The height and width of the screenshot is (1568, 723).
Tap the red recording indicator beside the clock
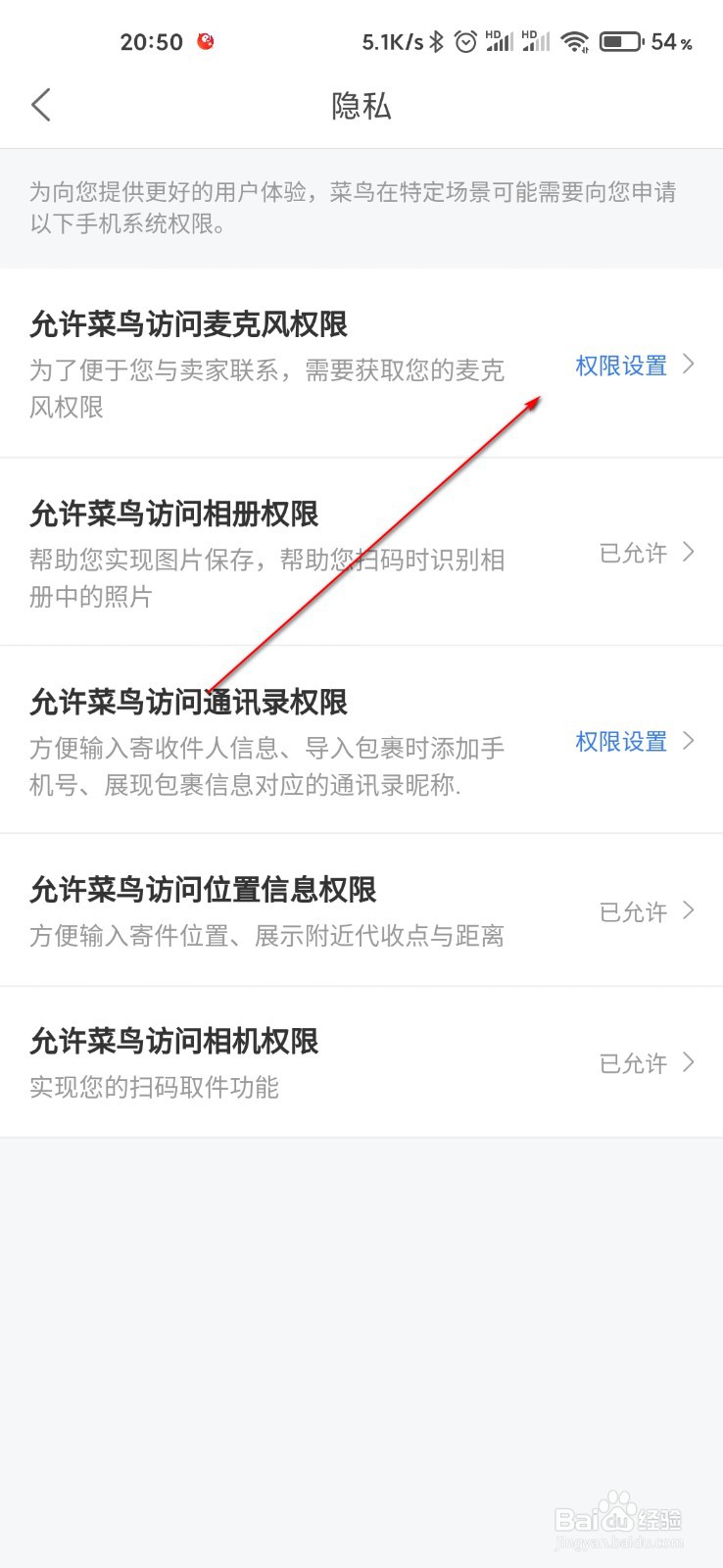click(x=206, y=41)
